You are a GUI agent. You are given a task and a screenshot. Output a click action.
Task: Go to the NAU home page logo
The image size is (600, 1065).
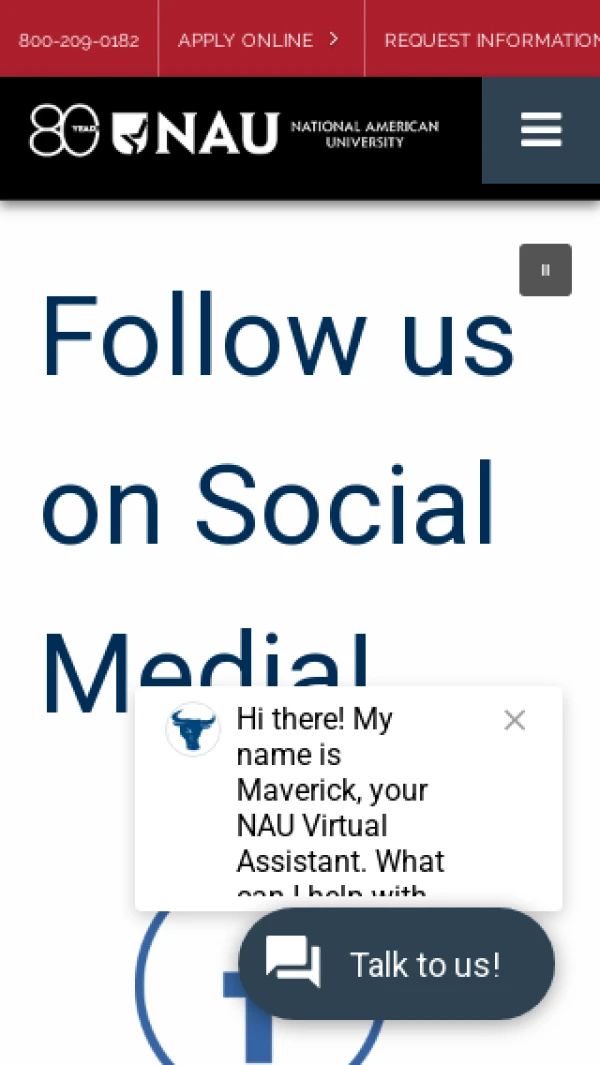pyautogui.click(x=234, y=132)
